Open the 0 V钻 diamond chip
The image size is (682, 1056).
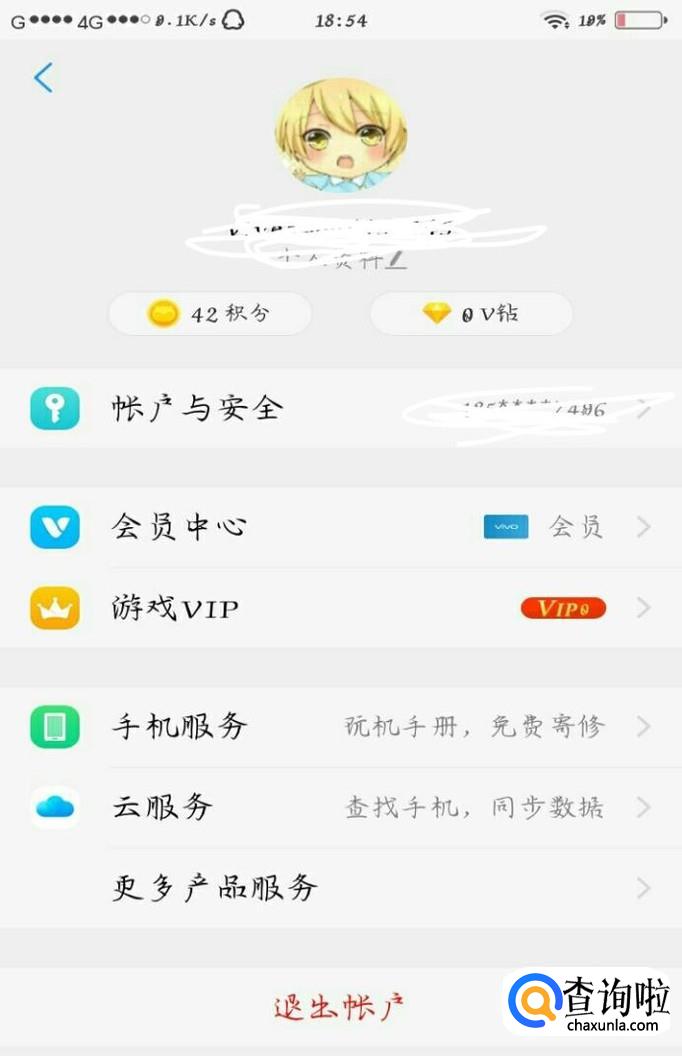coord(471,314)
